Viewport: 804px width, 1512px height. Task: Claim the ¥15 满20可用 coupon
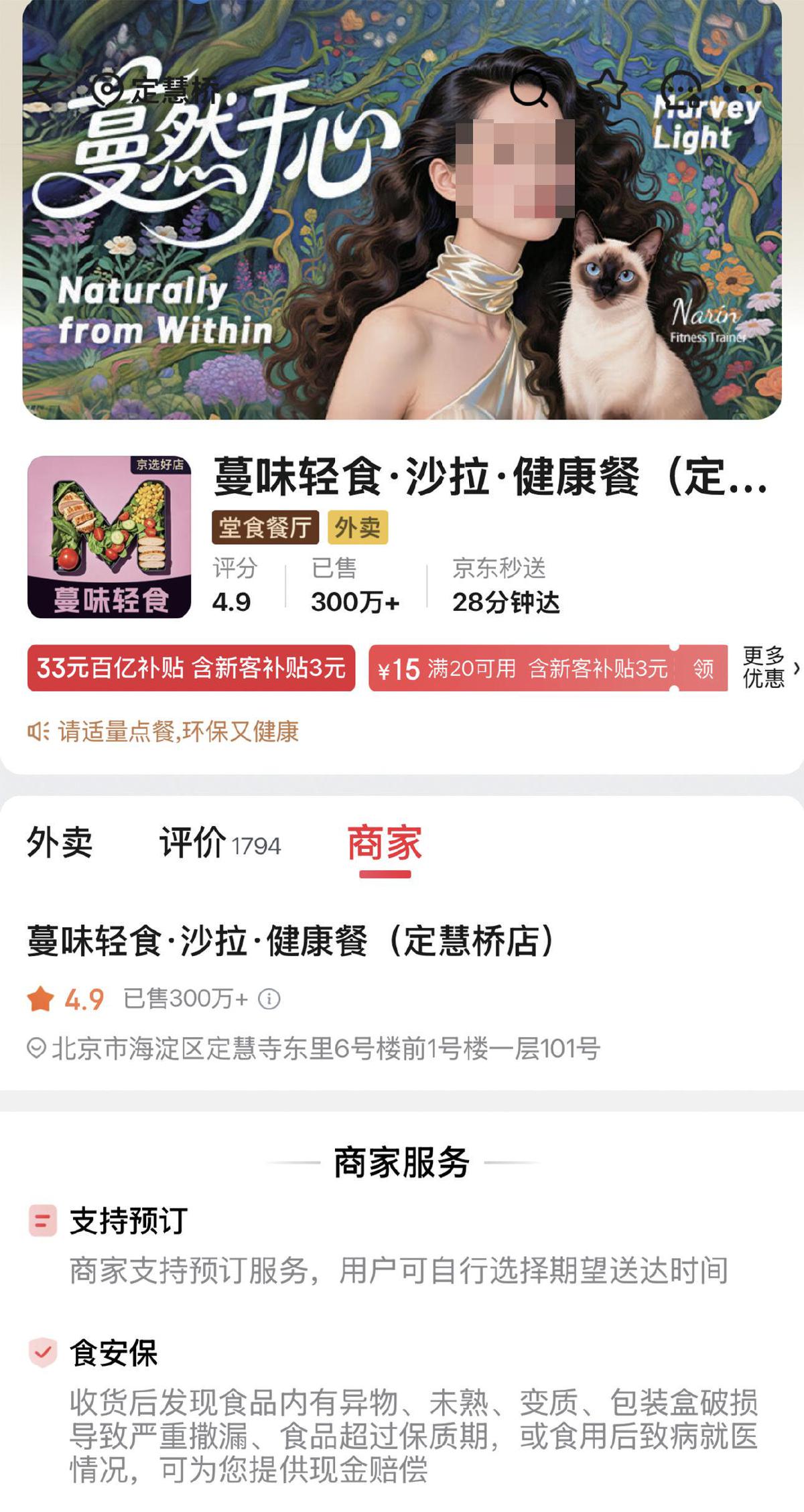click(702, 668)
